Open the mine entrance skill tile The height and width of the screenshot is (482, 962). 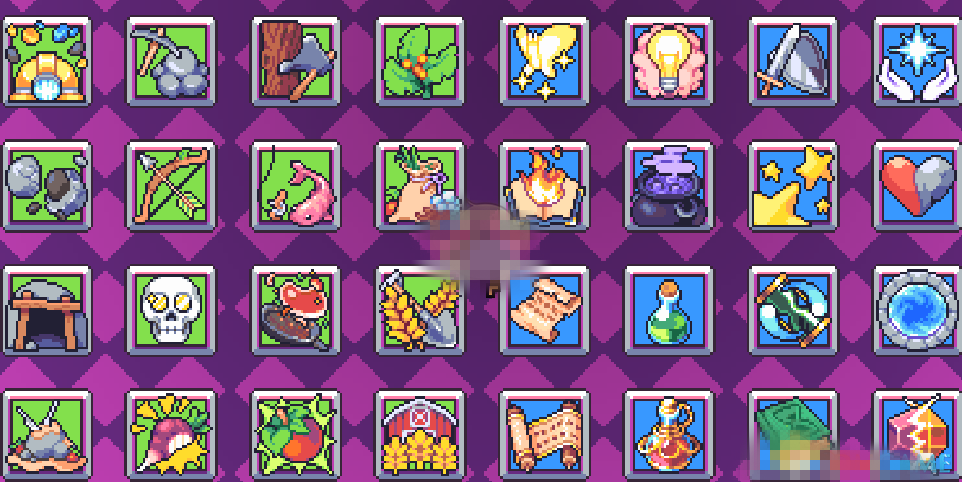point(46,309)
